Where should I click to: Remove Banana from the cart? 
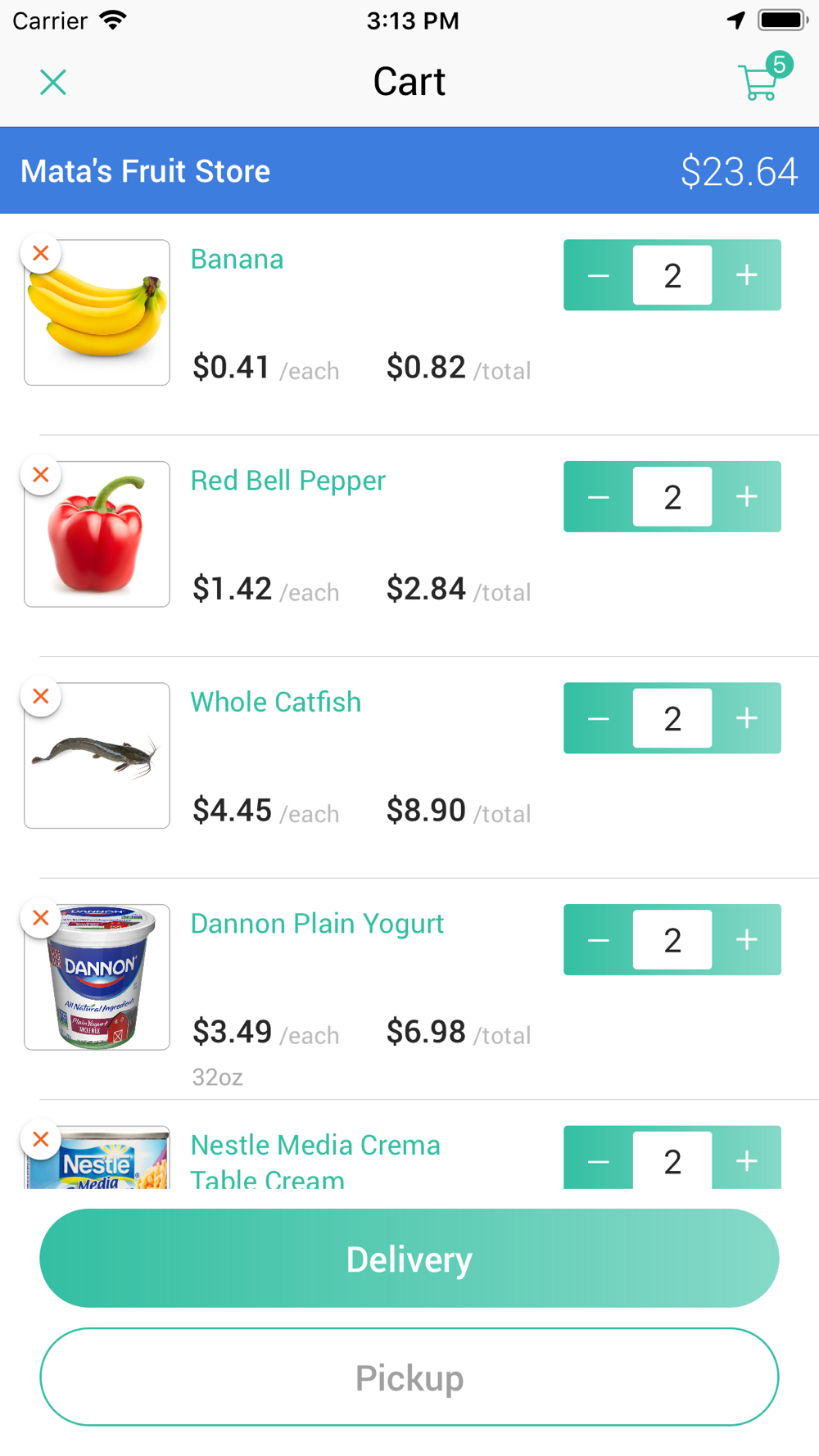tap(40, 254)
